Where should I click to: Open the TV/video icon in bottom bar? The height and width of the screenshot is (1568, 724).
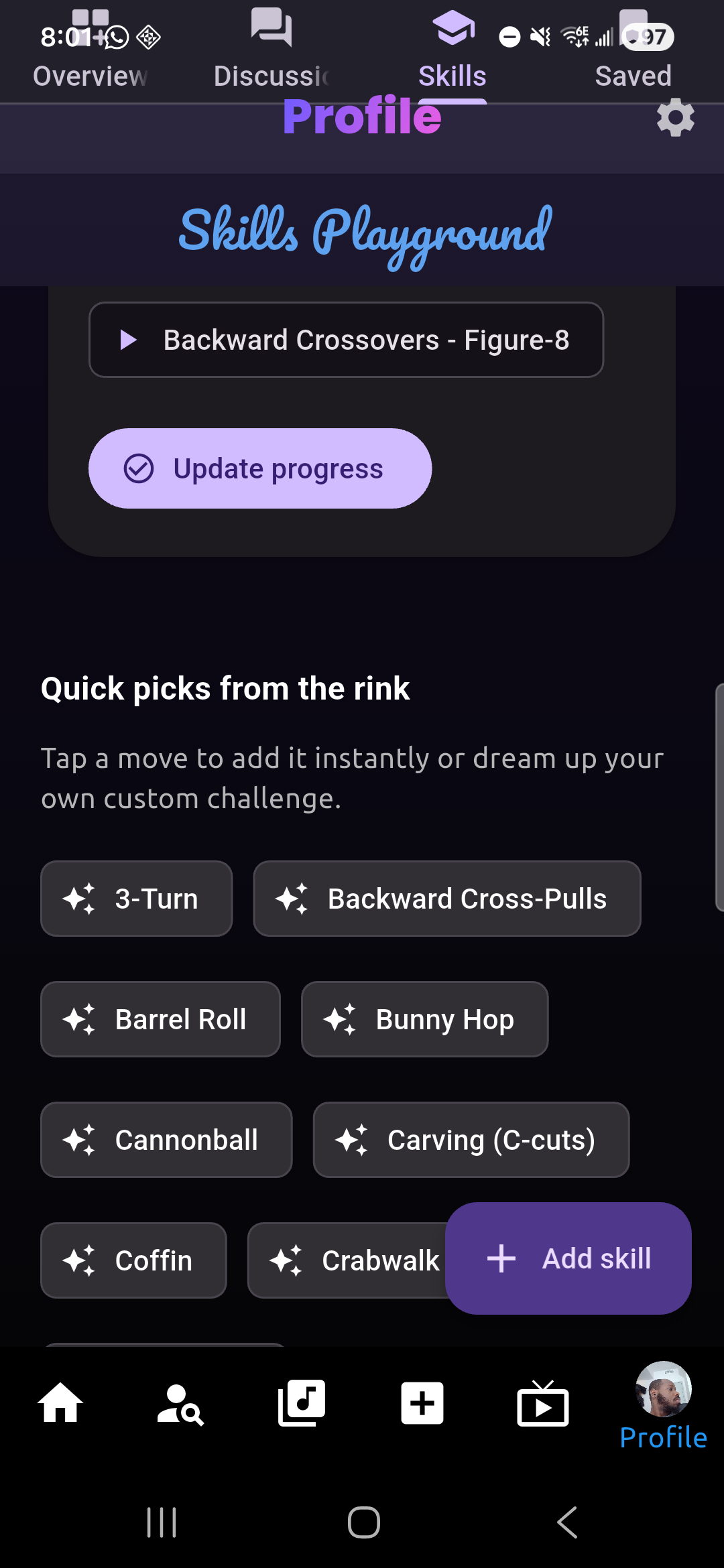543,1404
